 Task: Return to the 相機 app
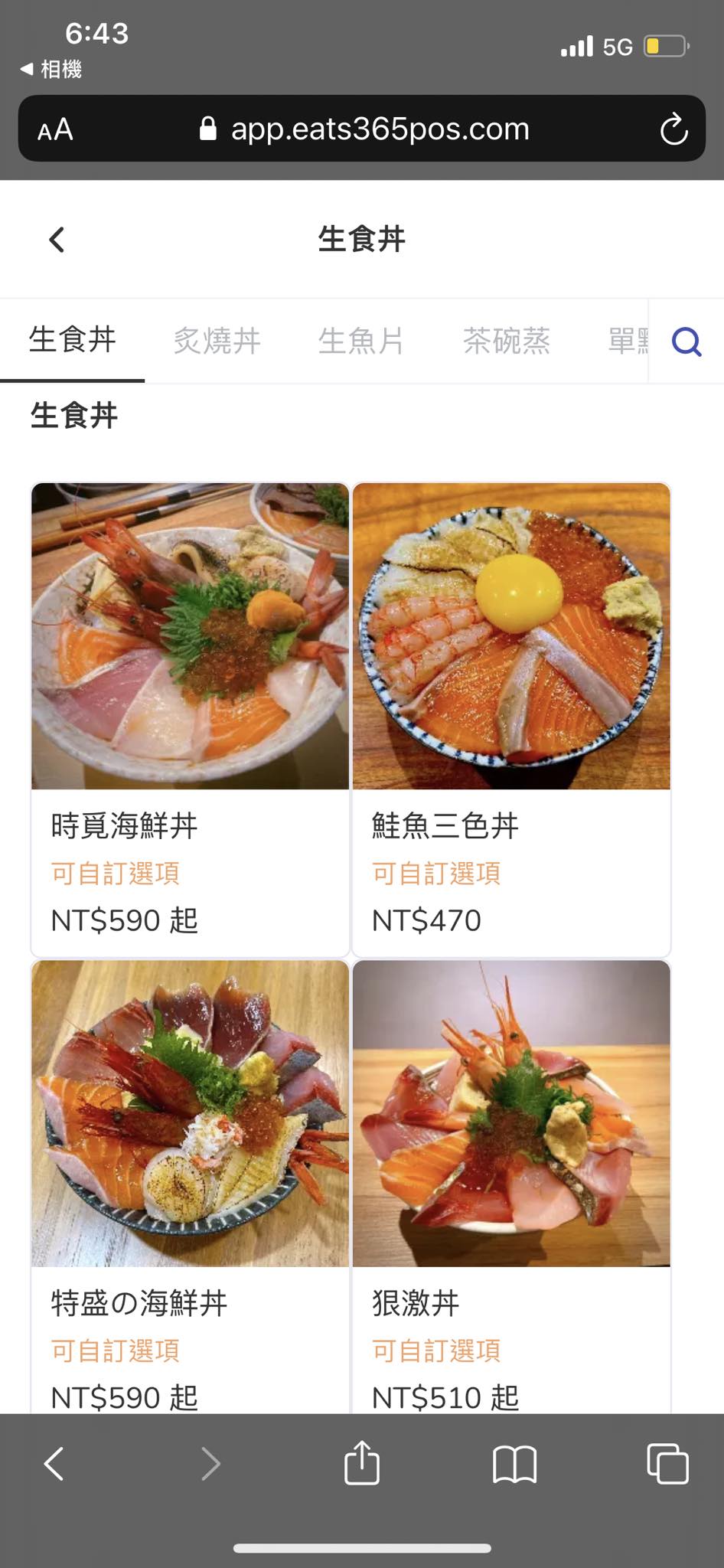pos(51,70)
